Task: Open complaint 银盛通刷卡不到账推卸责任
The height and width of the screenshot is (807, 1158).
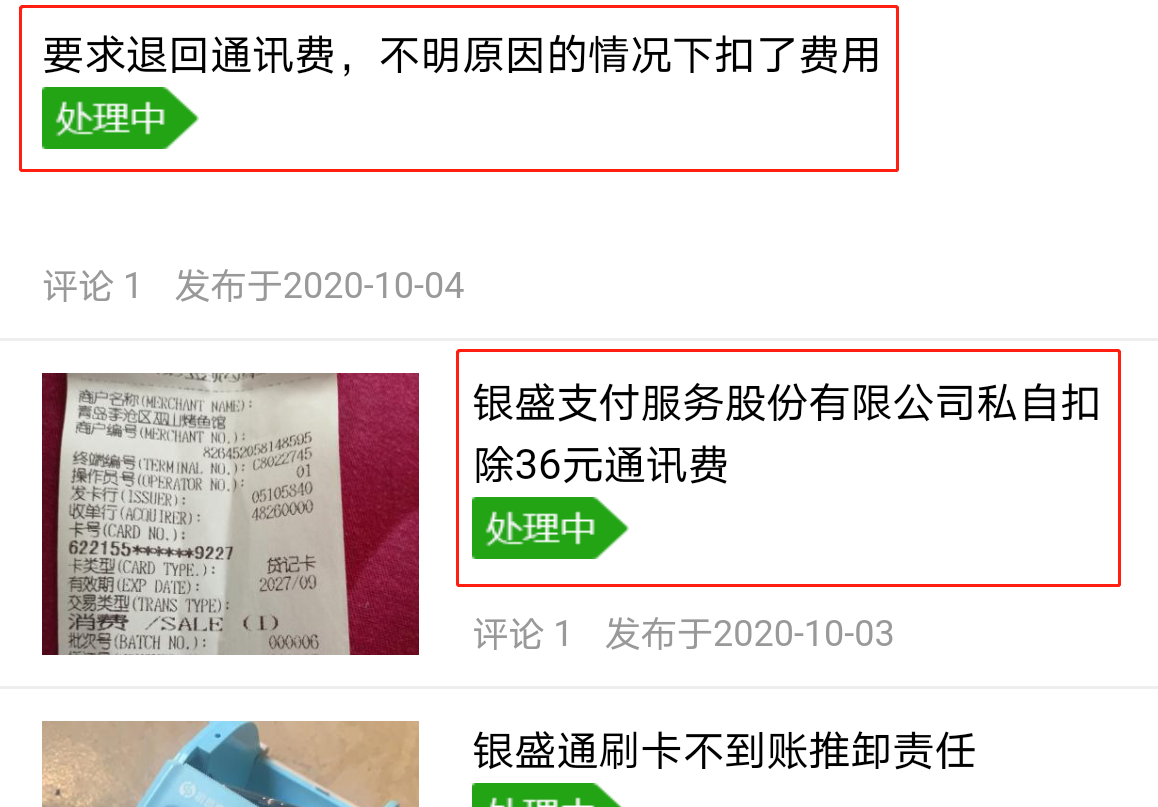Action: coord(724,750)
